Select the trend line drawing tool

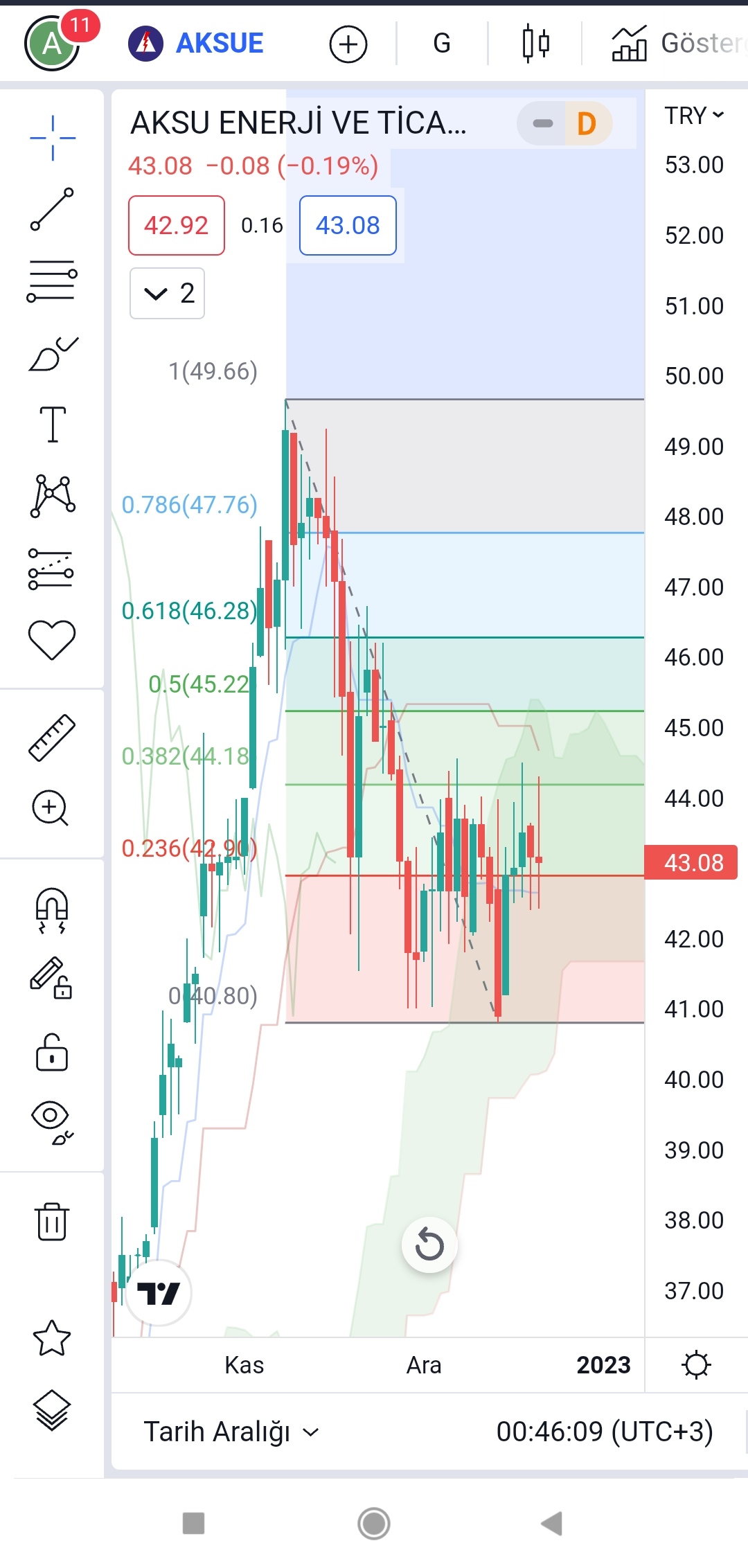click(52, 209)
